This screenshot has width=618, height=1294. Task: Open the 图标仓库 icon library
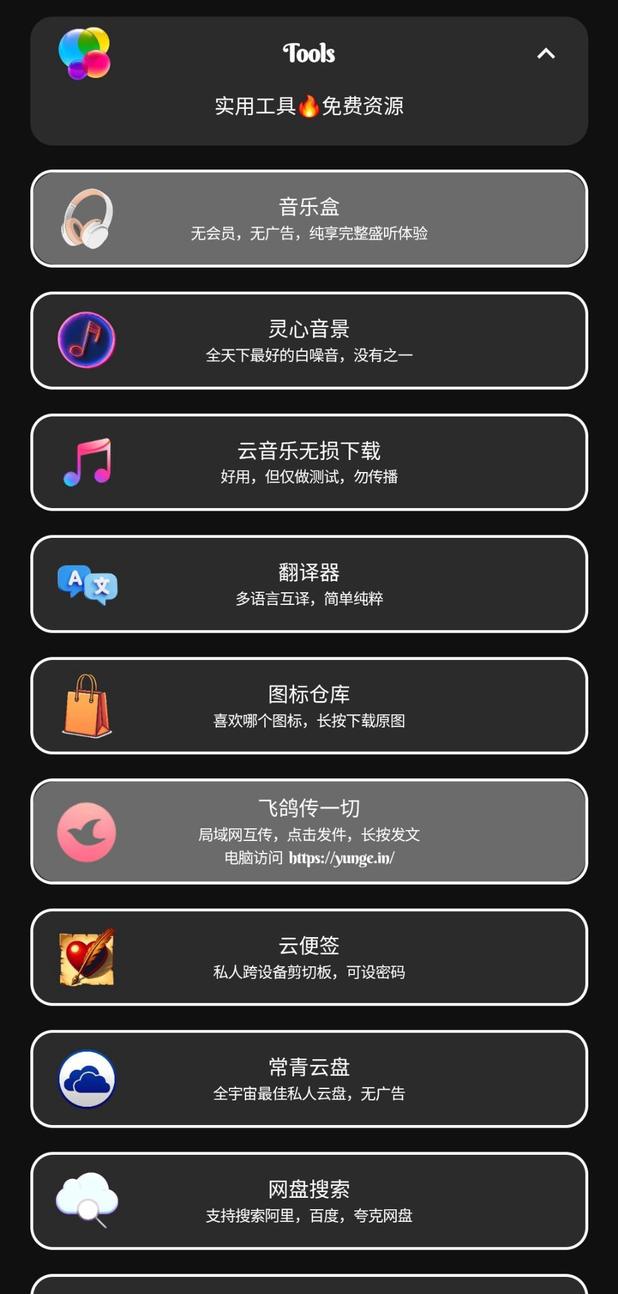pos(309,706)
